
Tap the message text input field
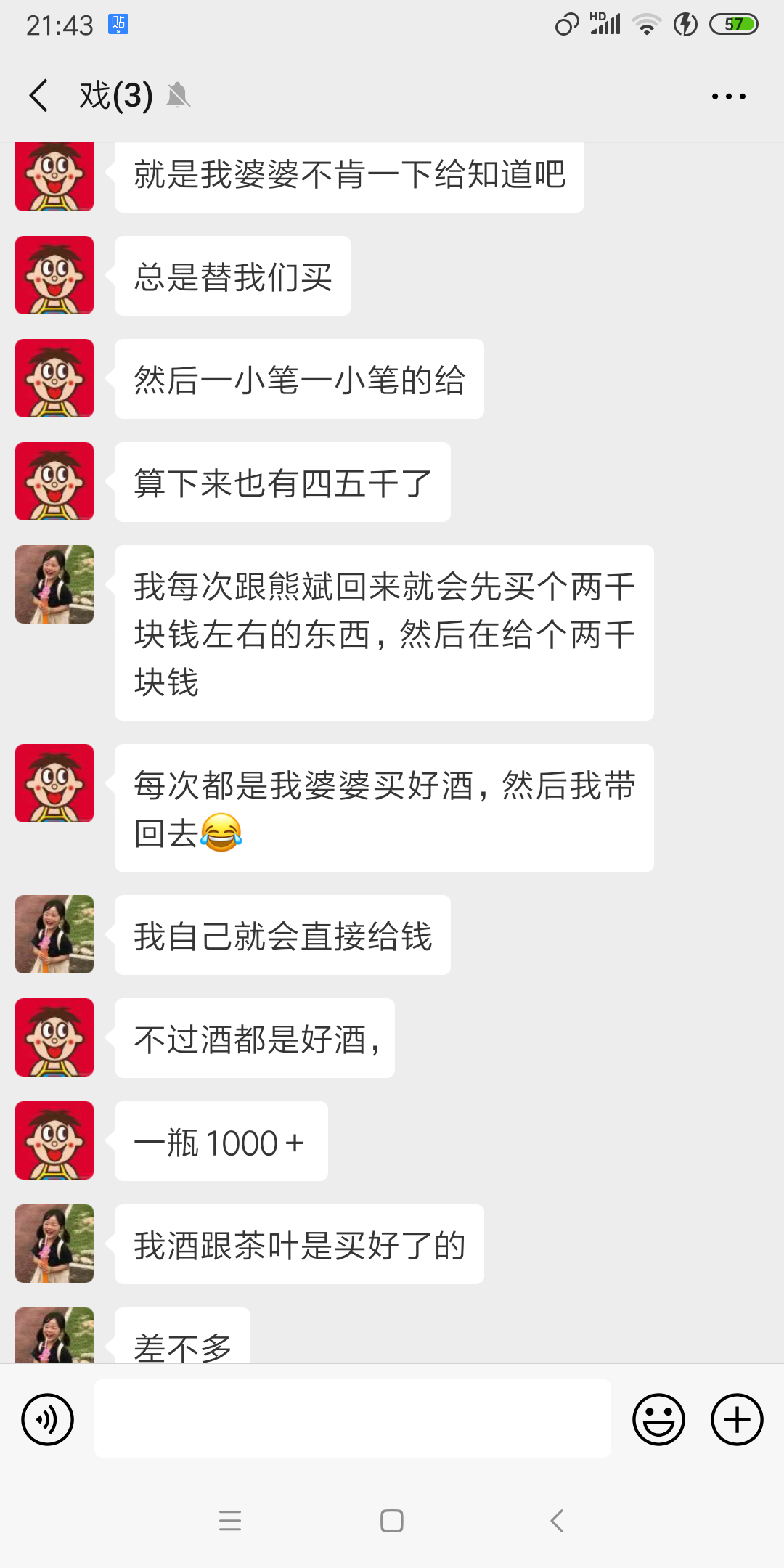[353, 1418]
